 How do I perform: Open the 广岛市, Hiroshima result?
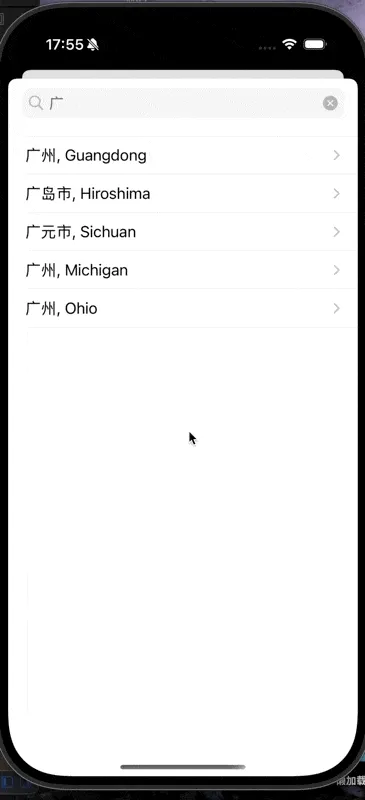pos(183,194)
